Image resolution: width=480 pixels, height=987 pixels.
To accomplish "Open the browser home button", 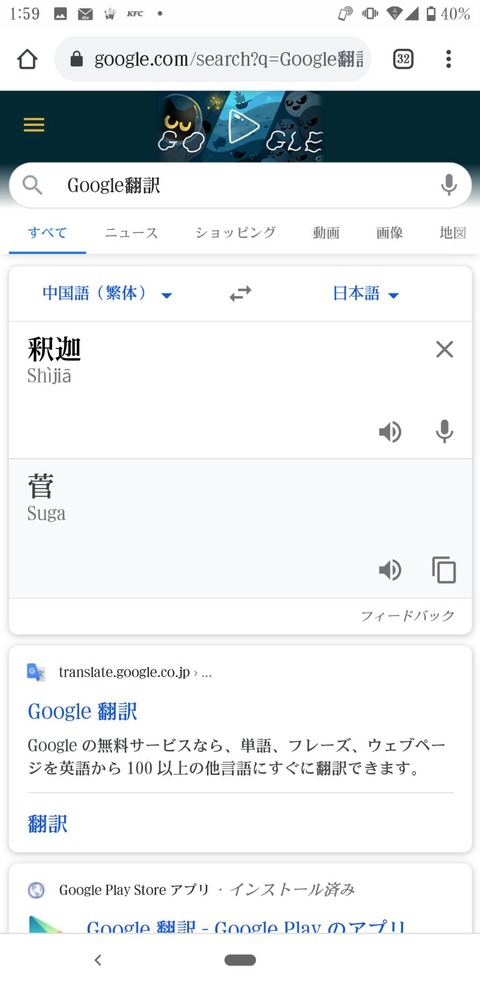I will click(27, 59).
